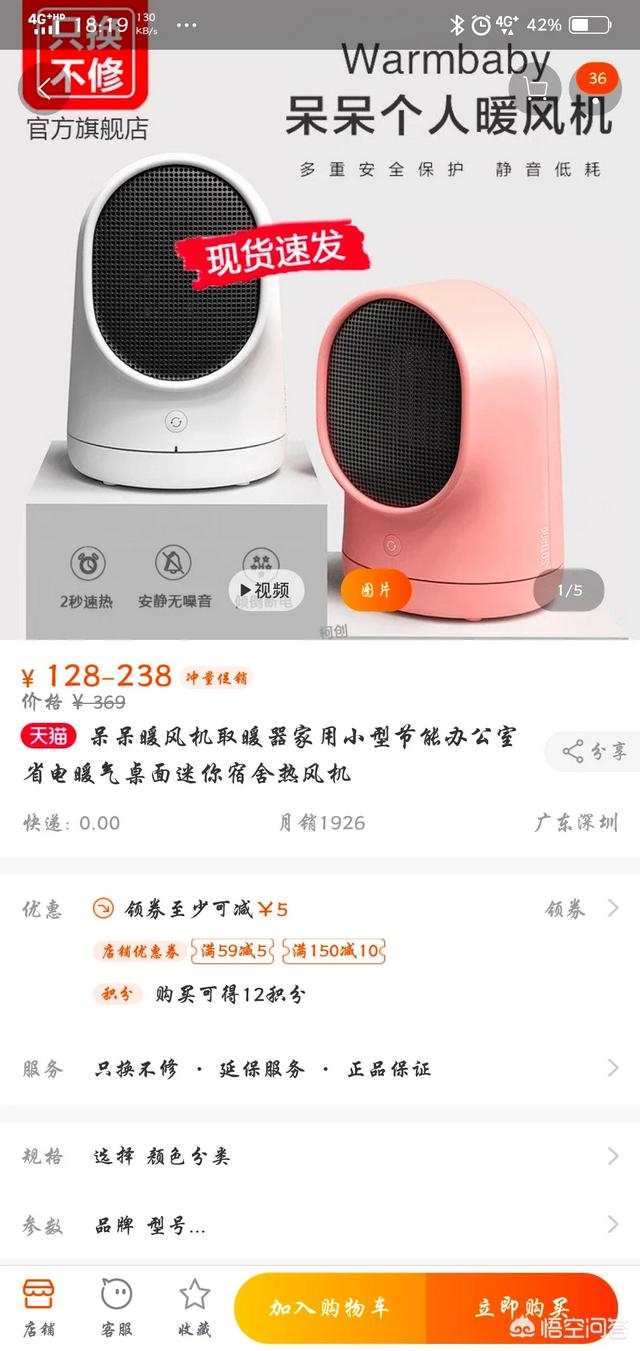Add item to favorites with 收藏

tap(195, 1307)
